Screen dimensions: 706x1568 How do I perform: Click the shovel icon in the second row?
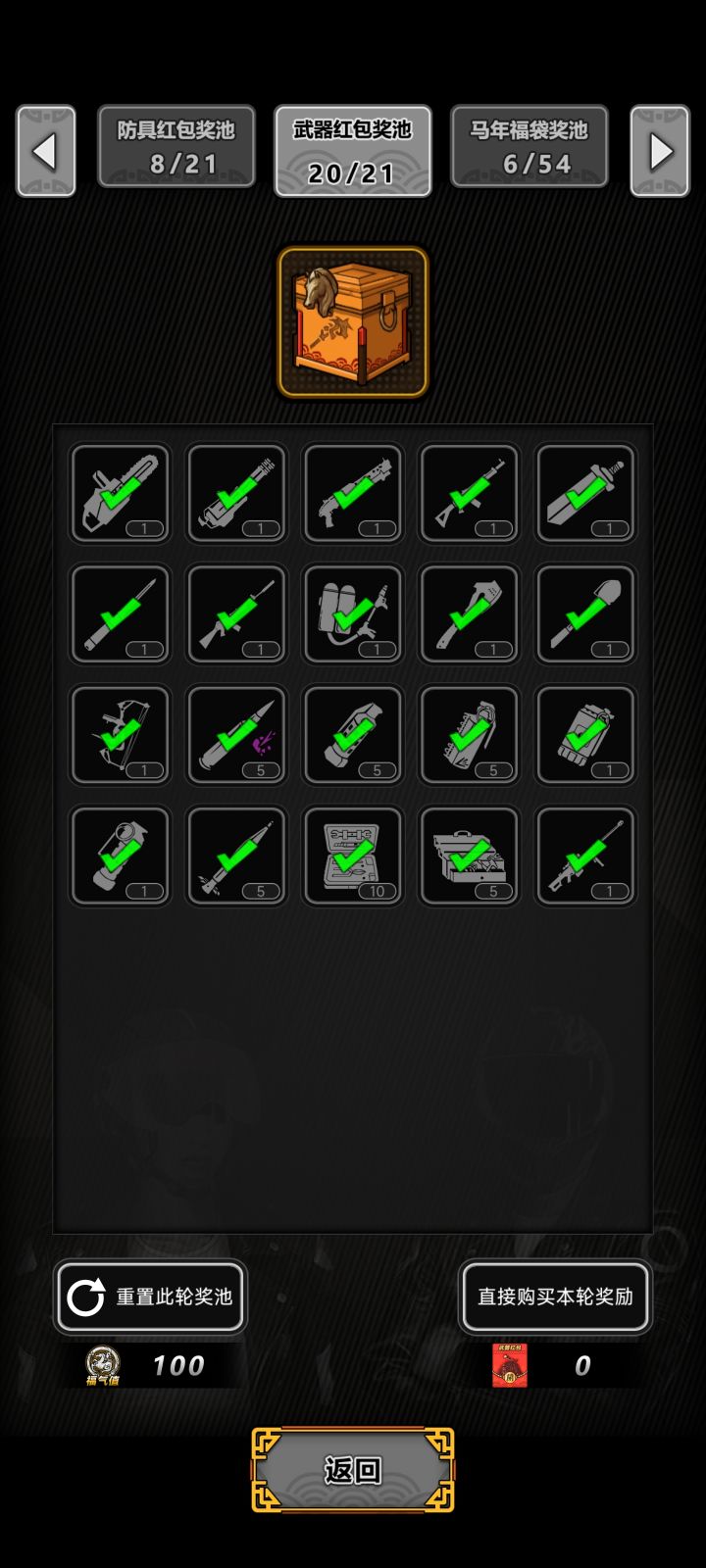click(x=584, y=614)
